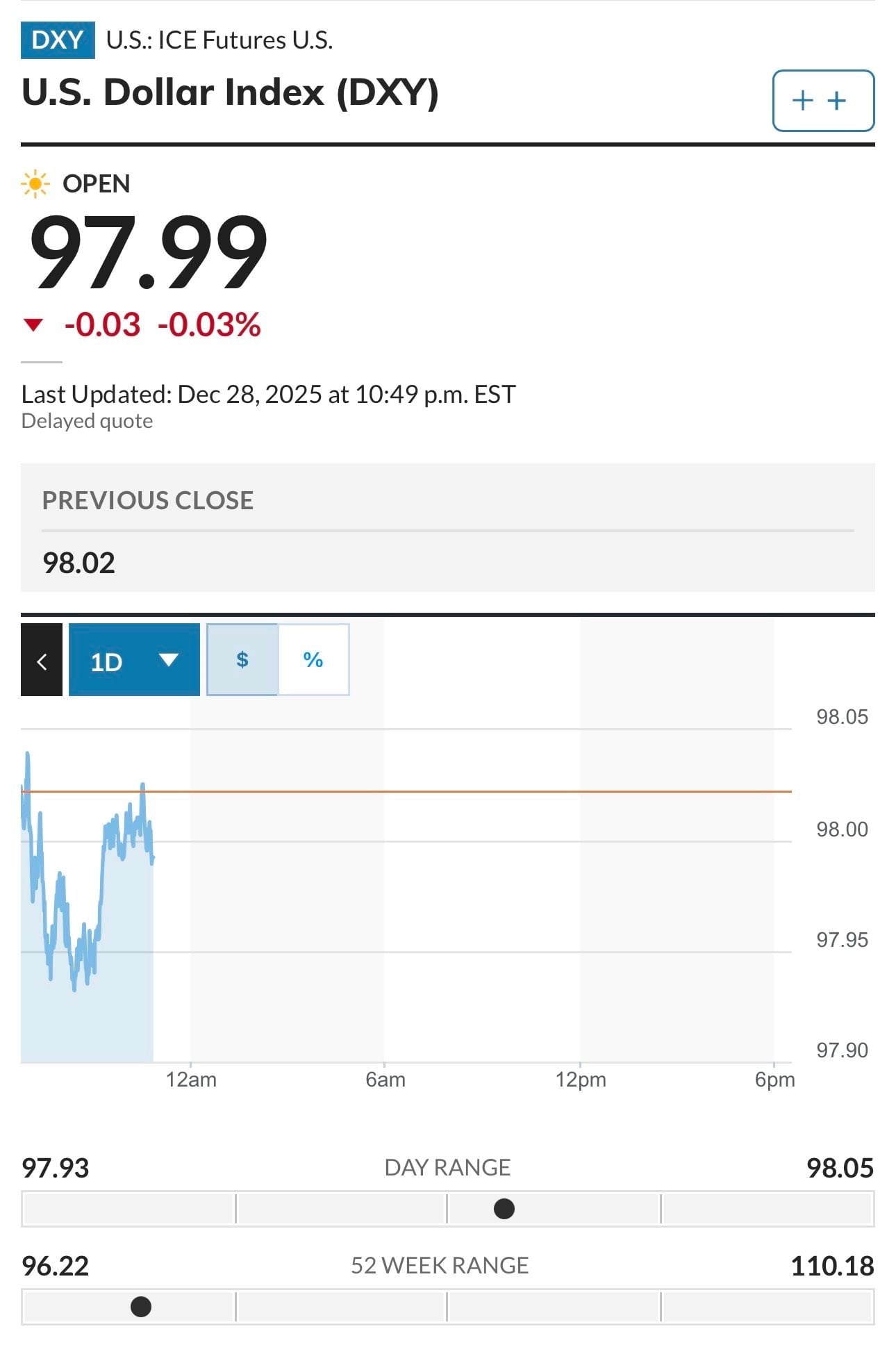Image resolution: width=896 pixels, height=1345 pixels.
Task: Switch chart to dollar view
Action: (242, 660)
